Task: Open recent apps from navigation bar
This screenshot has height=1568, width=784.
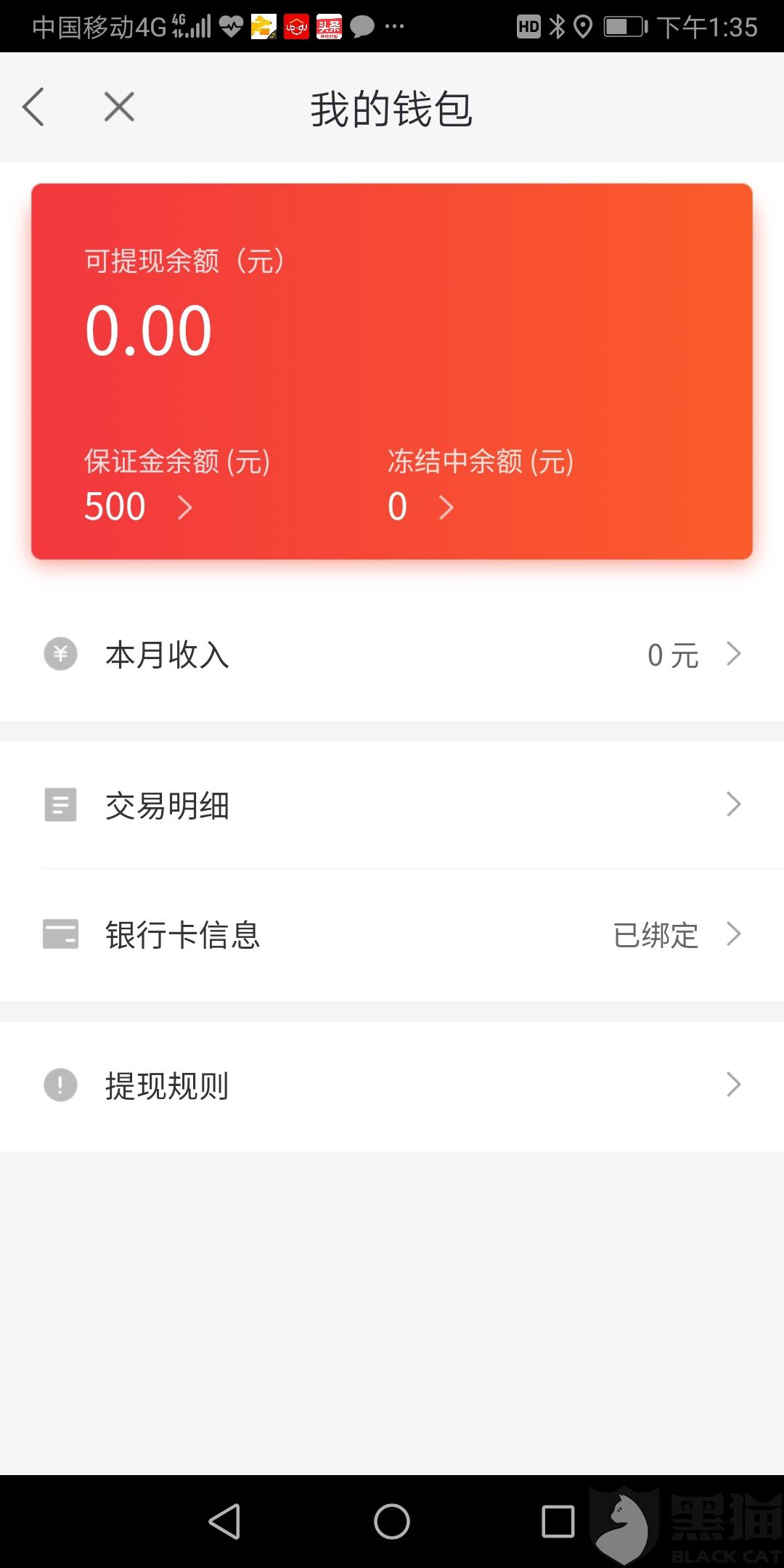Action: pyautogui.click(x=558, y=1521)
